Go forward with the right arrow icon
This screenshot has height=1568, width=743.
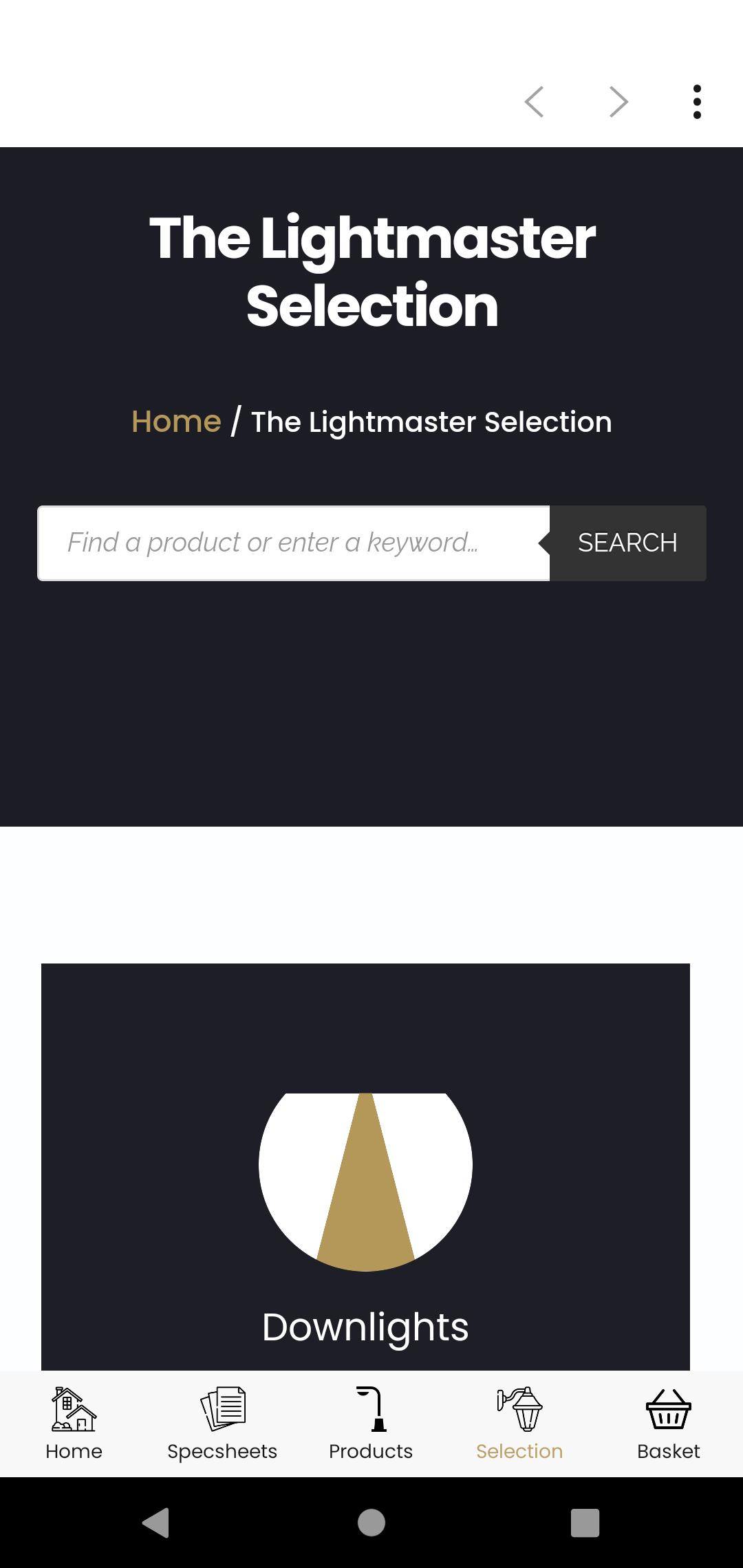619,102
